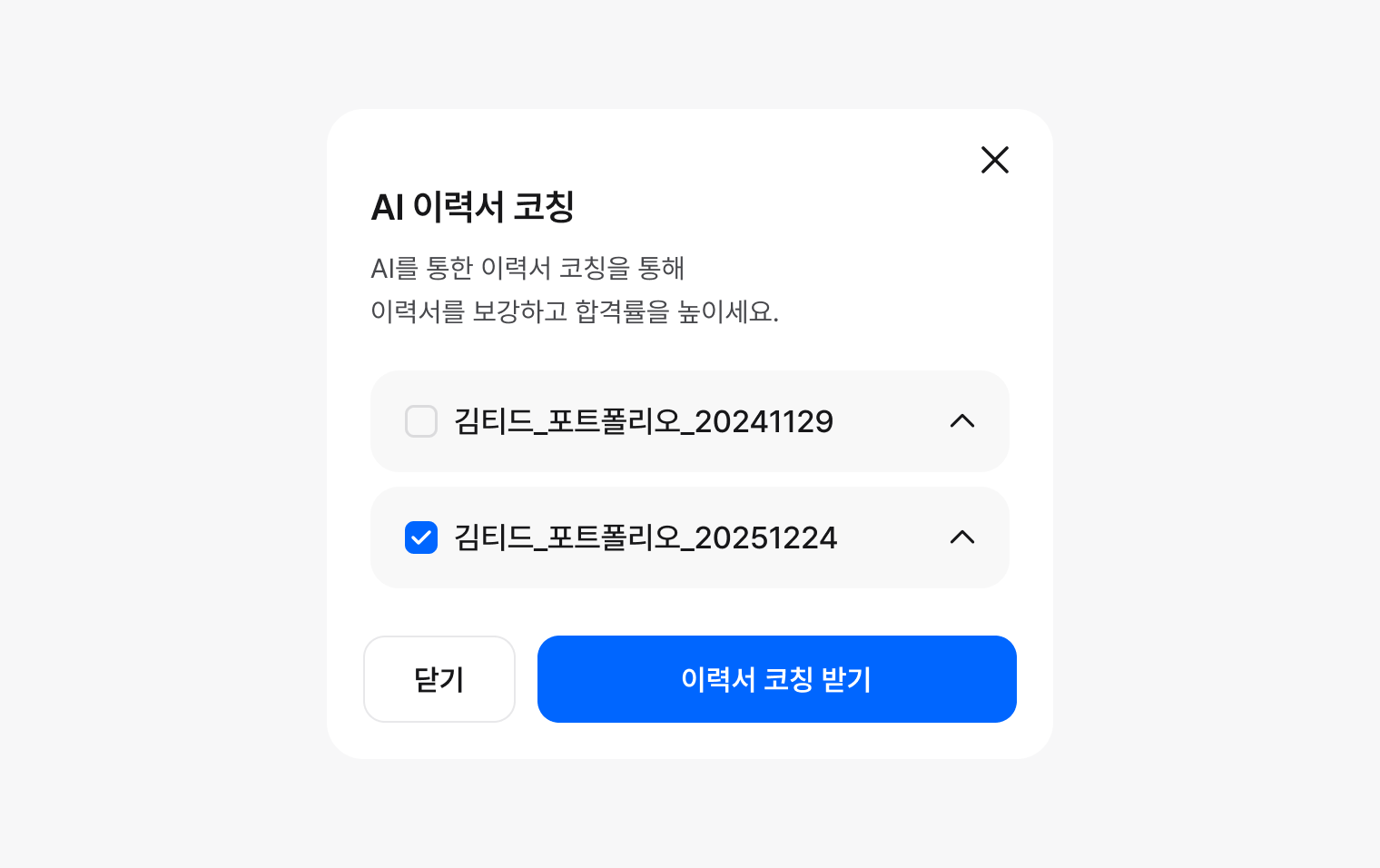Check the 김티드_포트폴리오_20241129 checkbox
Screen dimensions: 1380x868
(x=421, y=421)
